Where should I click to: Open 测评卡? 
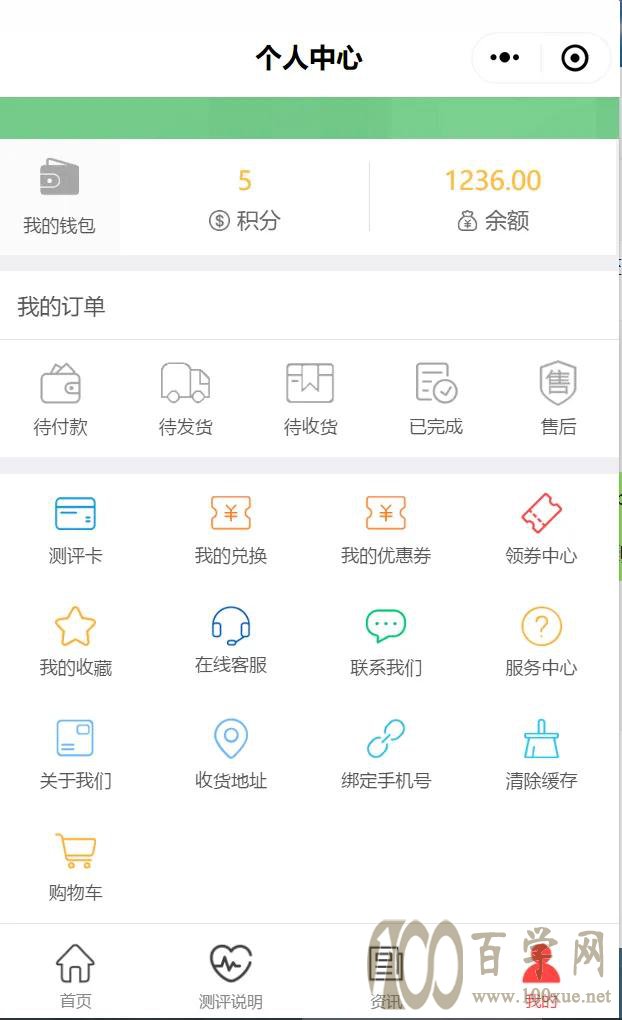click(x=75, y=530)
